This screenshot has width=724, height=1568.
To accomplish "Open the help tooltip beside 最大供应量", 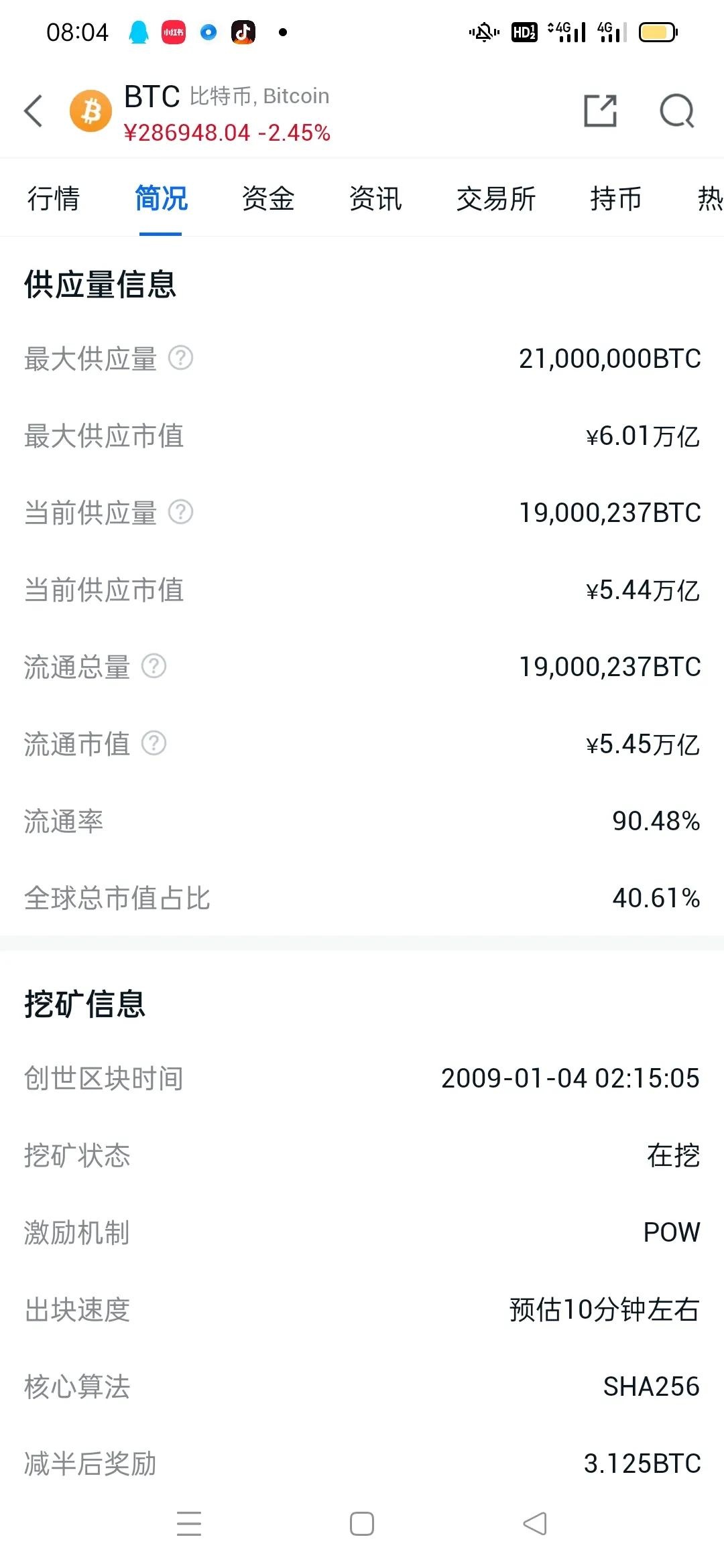I will point(178,359).
